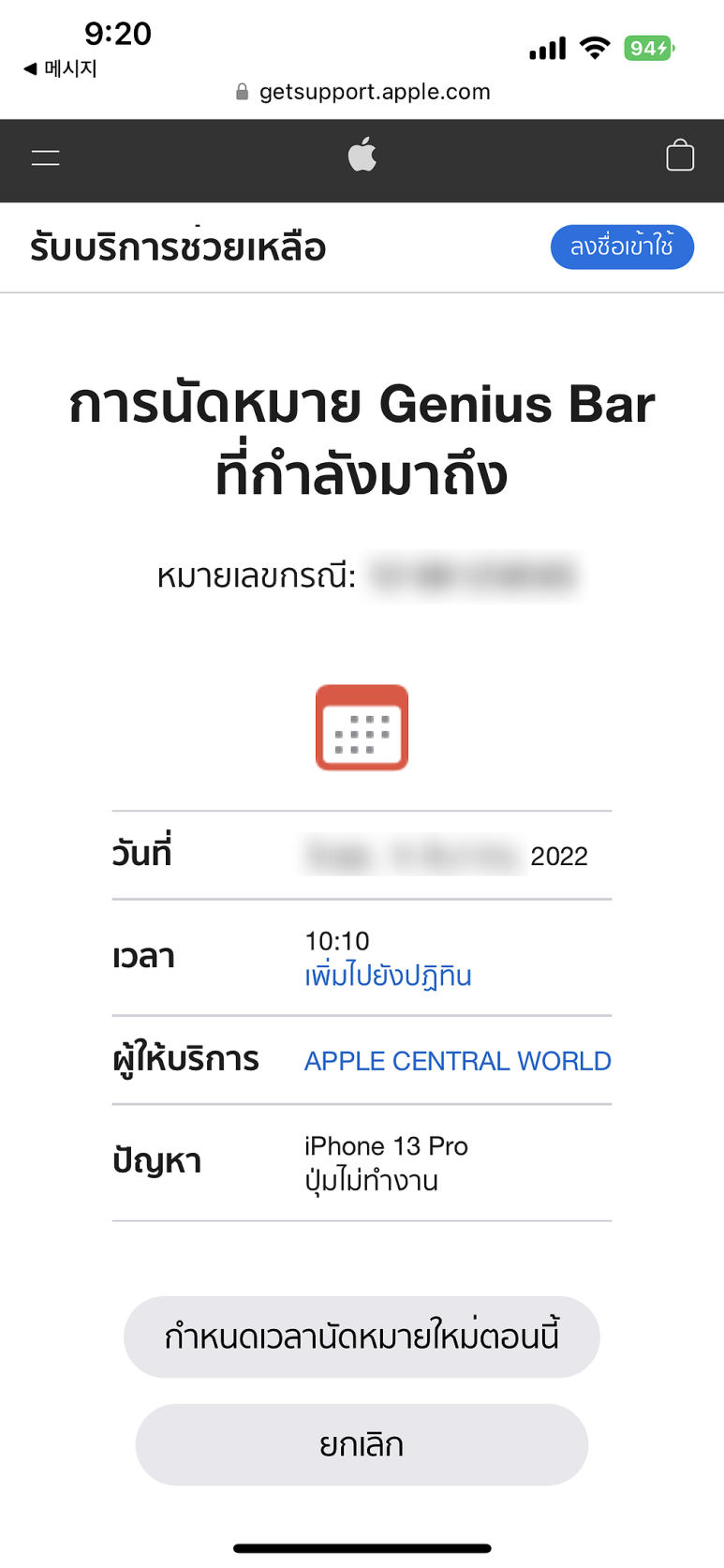Tap the getsupport.apple.com address bar
Screen dimensions: 724x1568
(x=362, y=92)
